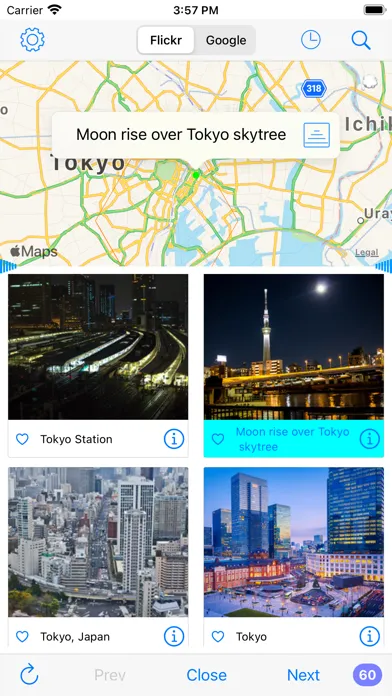View info for Tokyo Station
Viewport: 392px width, 696px height.
(174, 439)
